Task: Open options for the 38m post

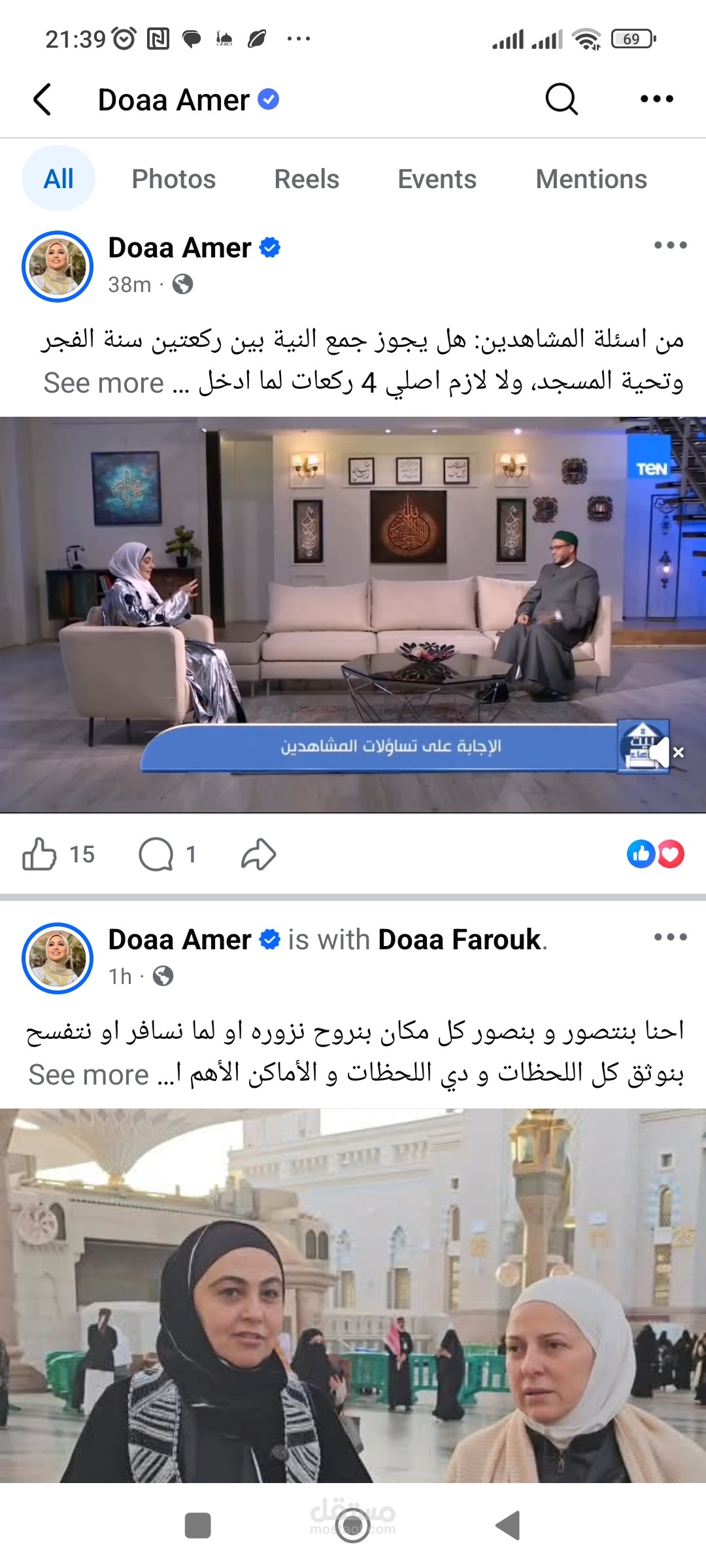Action: pos(670,246)
